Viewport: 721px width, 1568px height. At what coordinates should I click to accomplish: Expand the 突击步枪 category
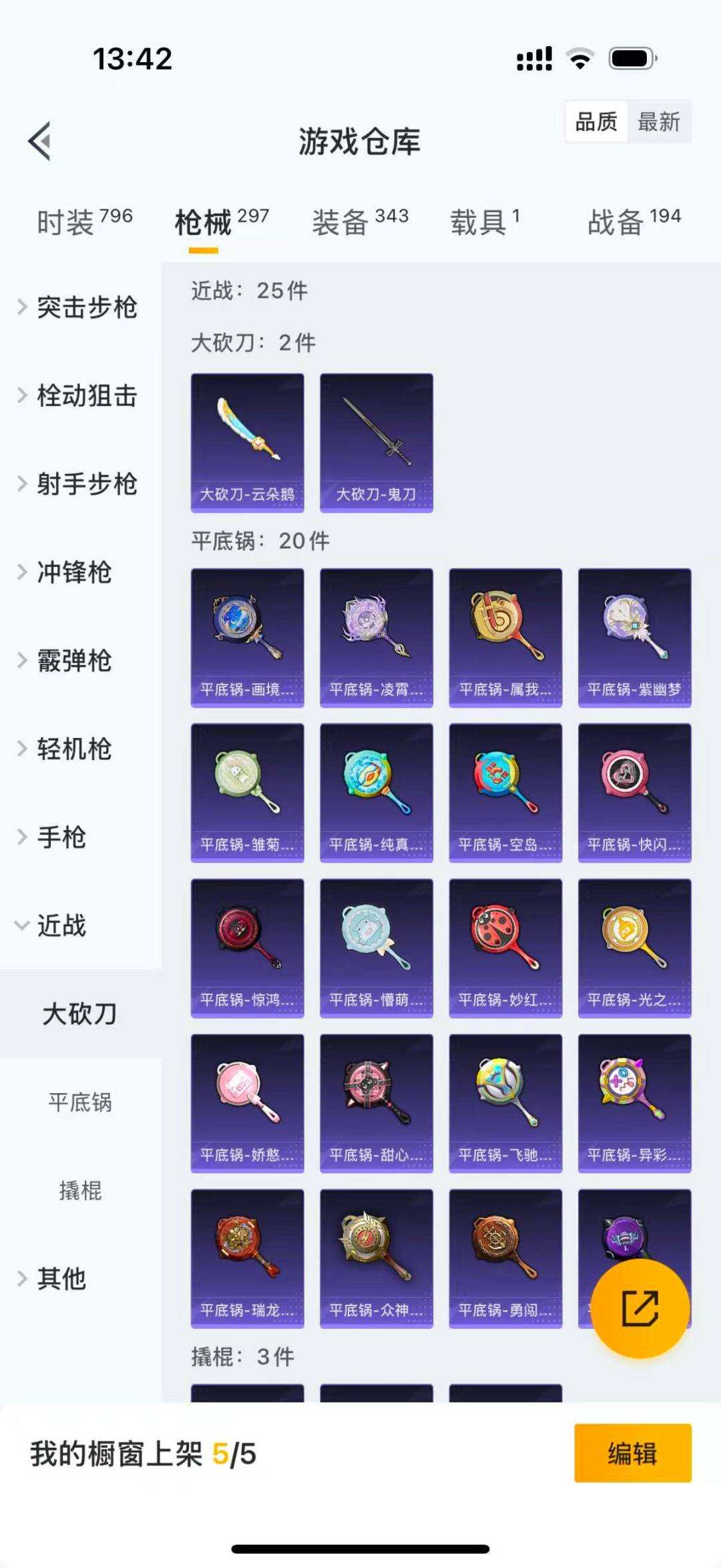click(x=89, y=308)
